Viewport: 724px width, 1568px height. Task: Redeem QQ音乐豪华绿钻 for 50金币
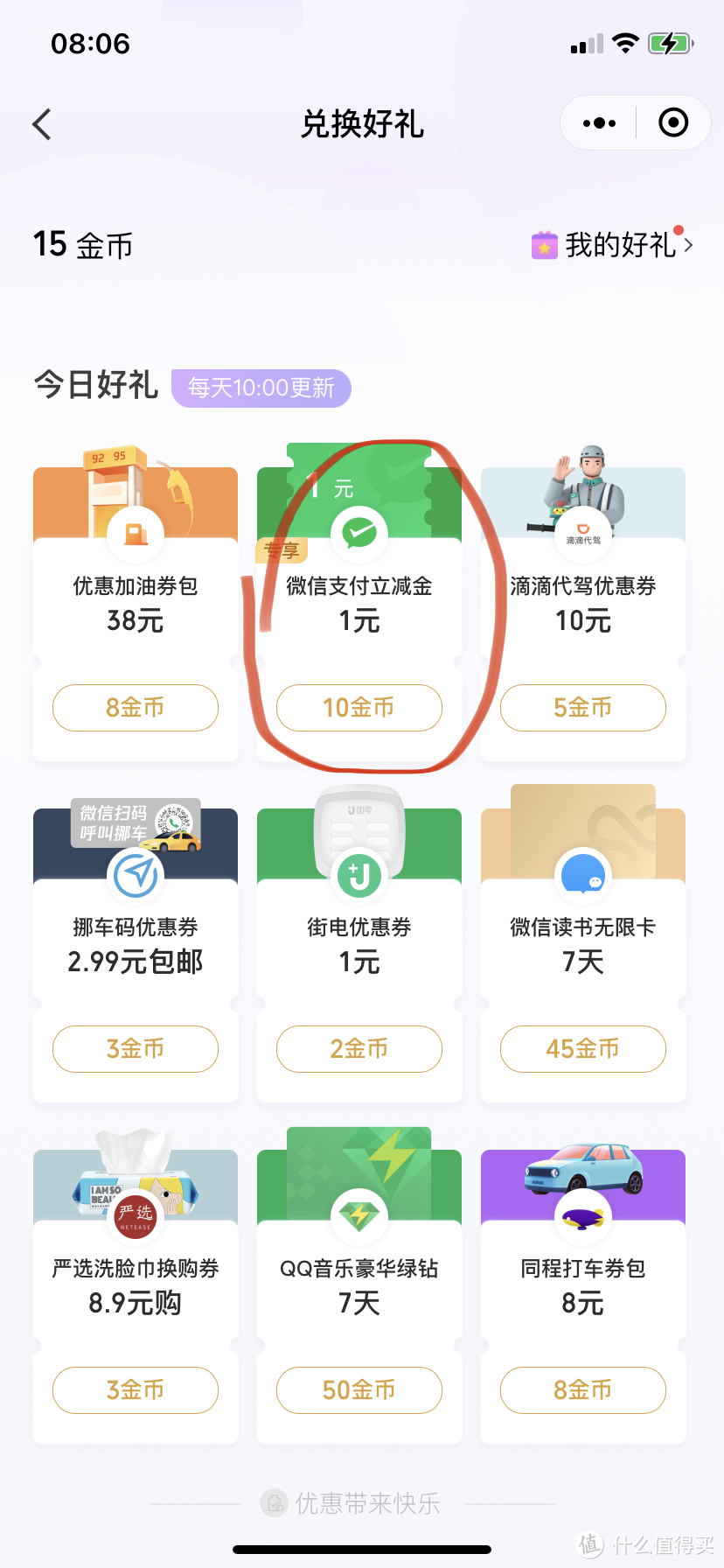[359, 1390]
